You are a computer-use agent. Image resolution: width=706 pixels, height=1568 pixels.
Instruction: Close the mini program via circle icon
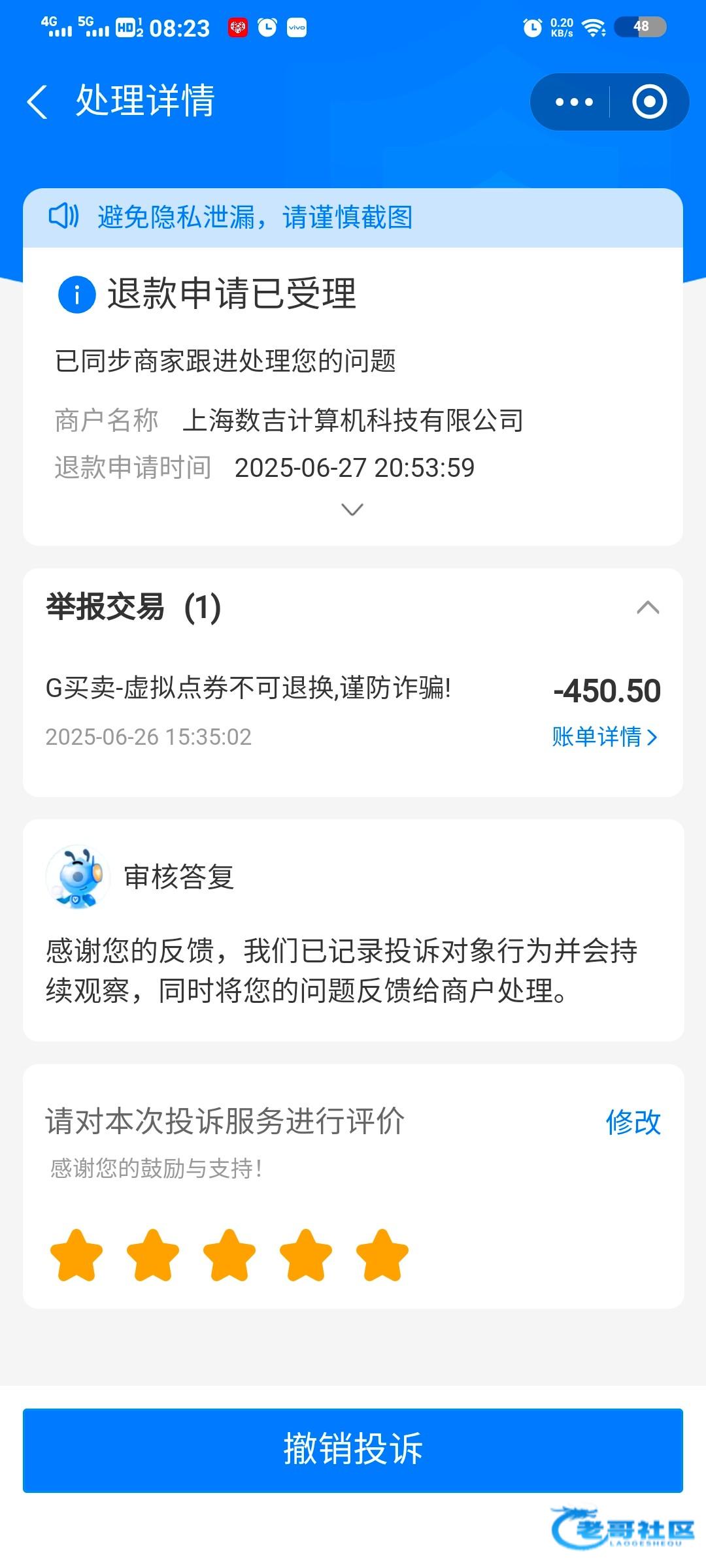(649, 102)
